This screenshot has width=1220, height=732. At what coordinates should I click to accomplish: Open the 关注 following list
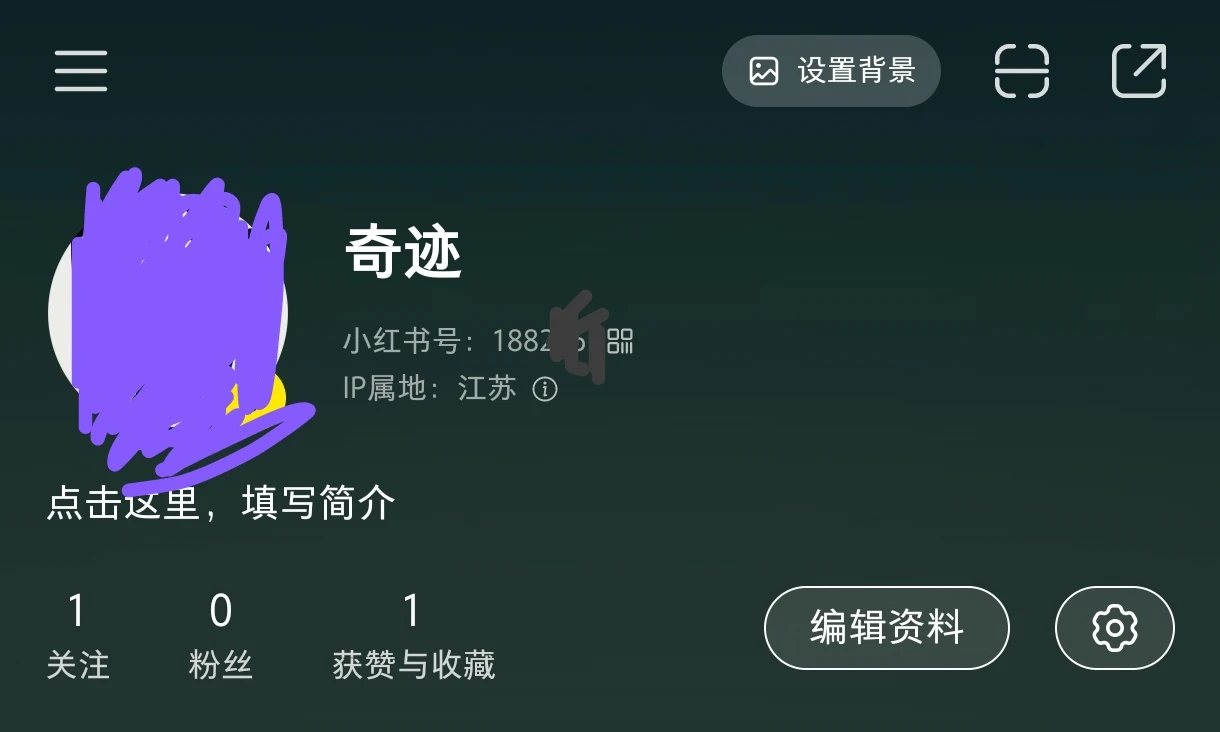pyautogui.click(x=77, y=636)
